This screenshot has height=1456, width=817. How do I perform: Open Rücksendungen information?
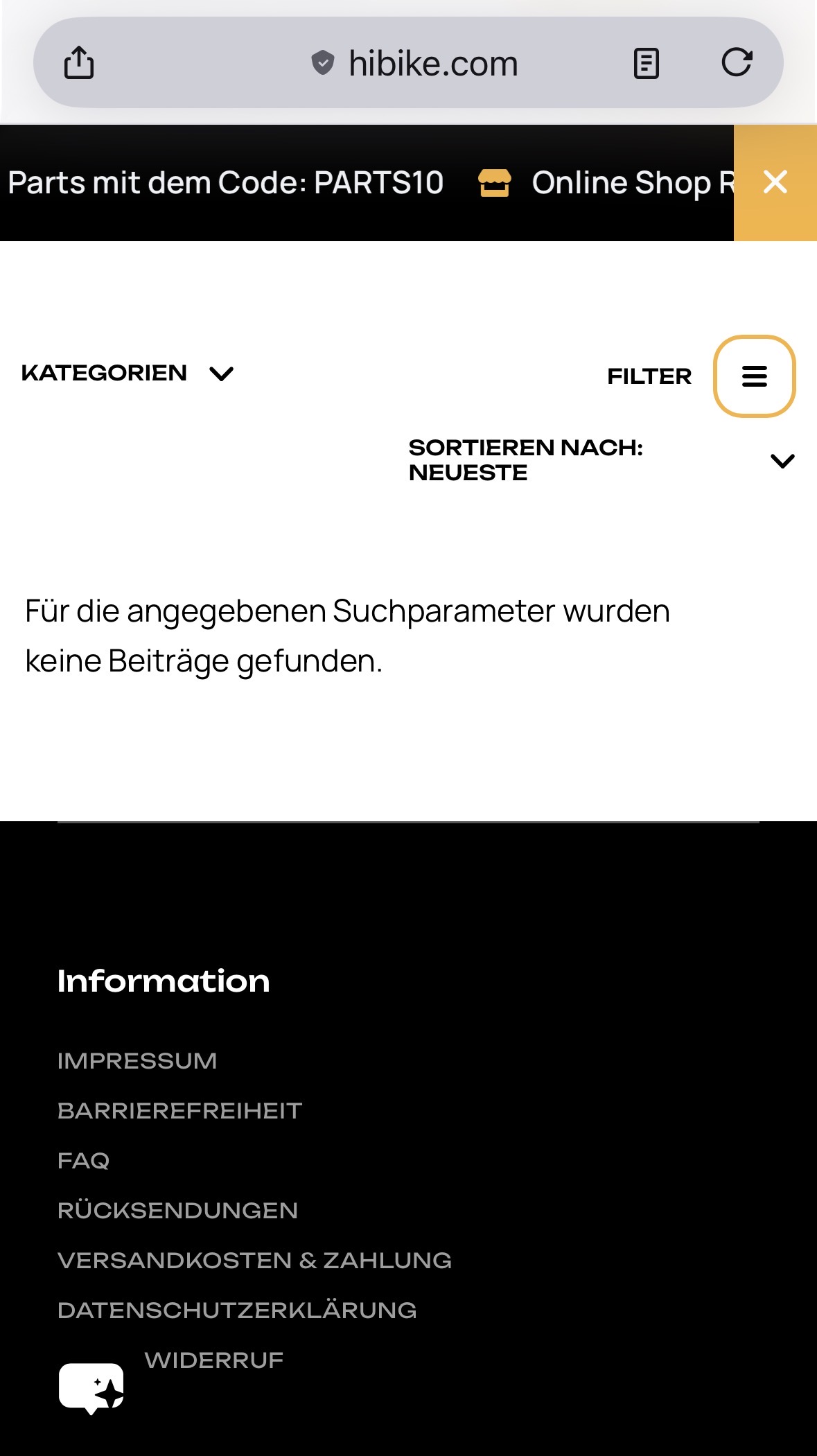click(x=178, y=1211)
